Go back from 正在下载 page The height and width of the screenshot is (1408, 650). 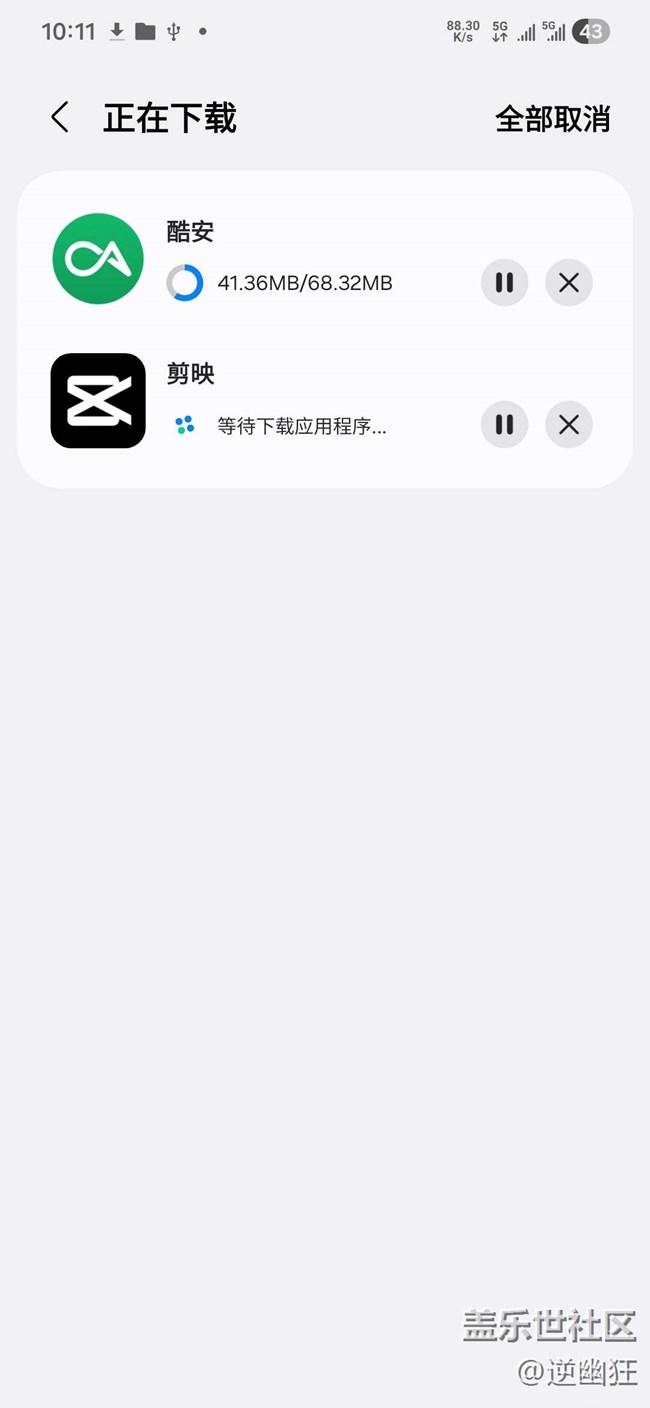tap(60, 118)
